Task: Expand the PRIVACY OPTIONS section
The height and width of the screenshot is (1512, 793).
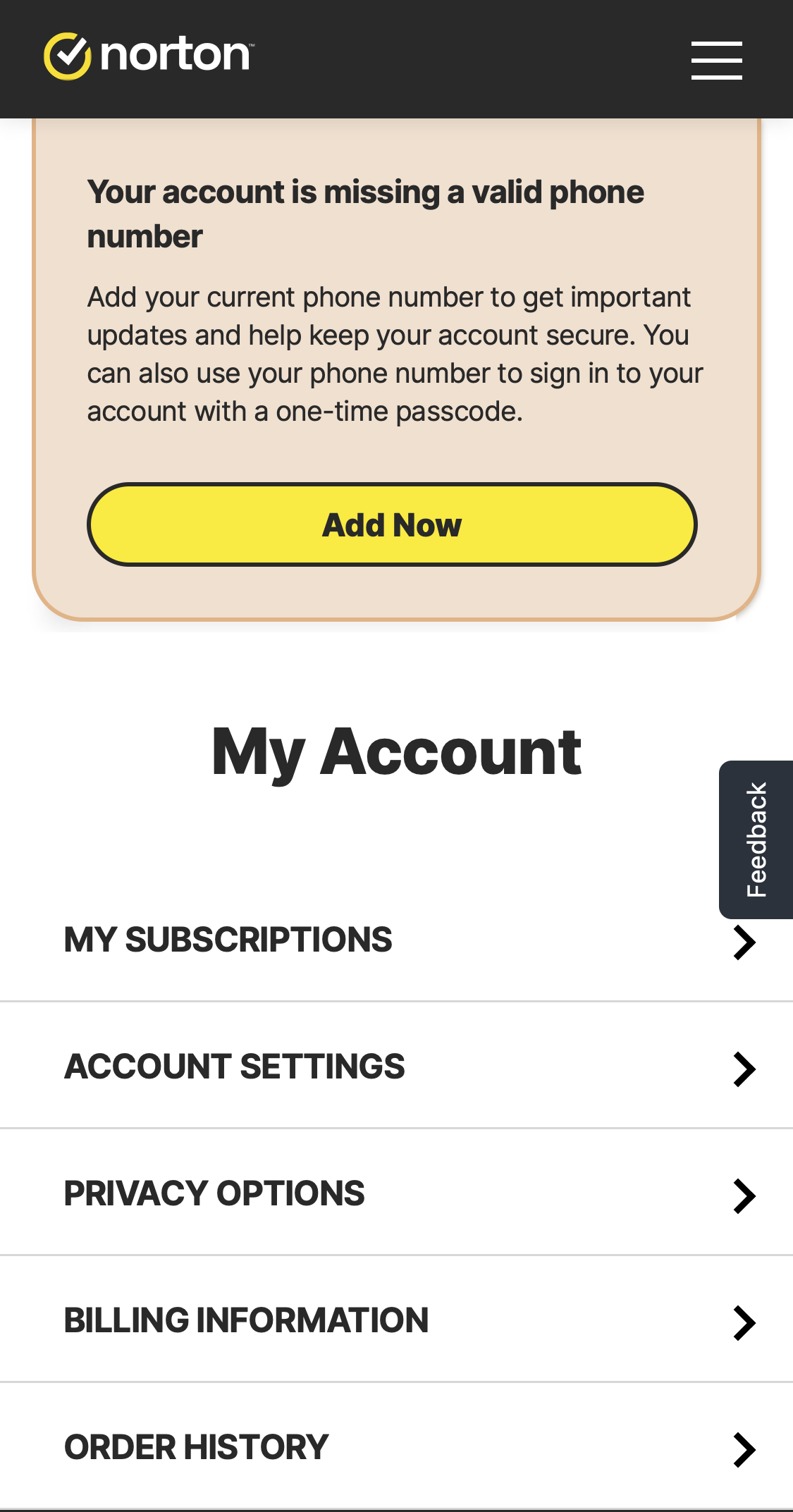Action: 214,1194
